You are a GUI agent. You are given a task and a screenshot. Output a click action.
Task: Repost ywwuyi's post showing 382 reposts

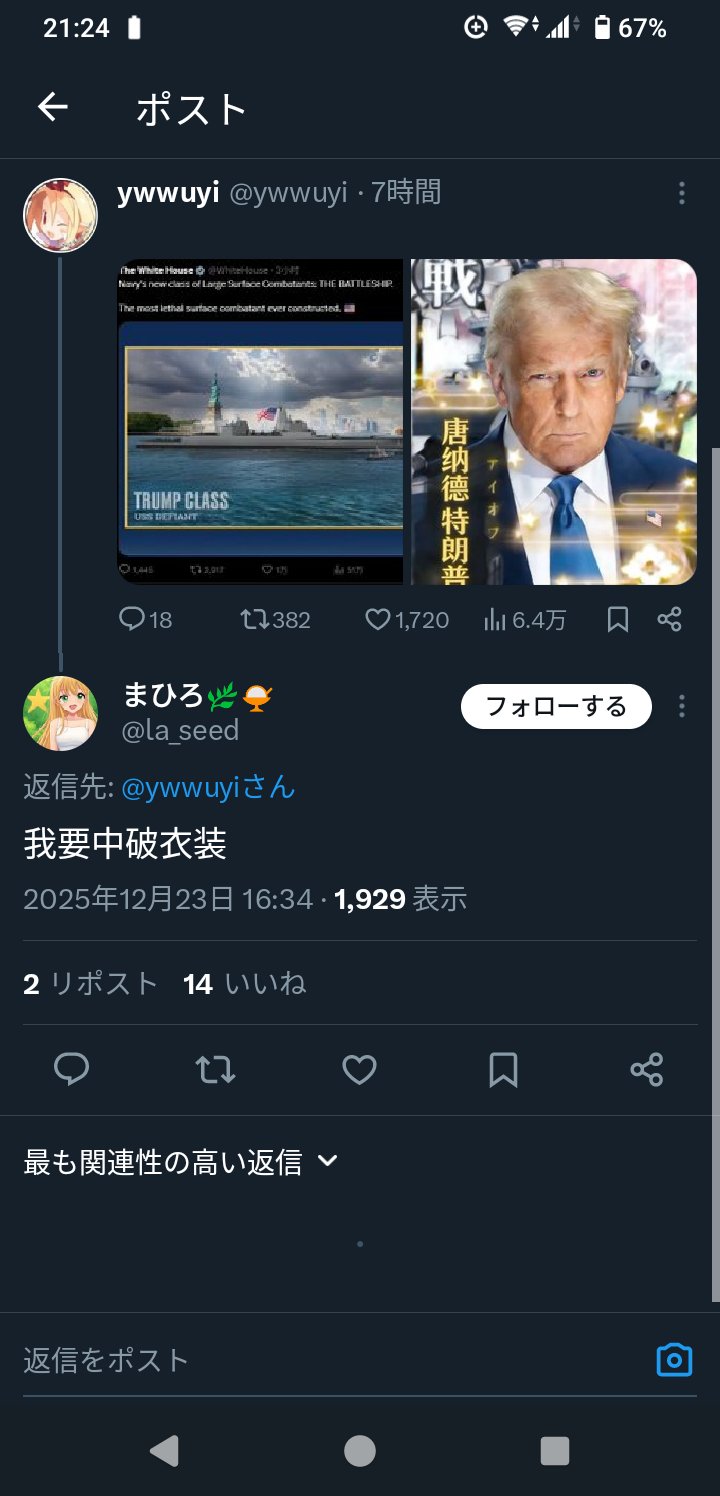pyautogui.click(x=276, y=620)
